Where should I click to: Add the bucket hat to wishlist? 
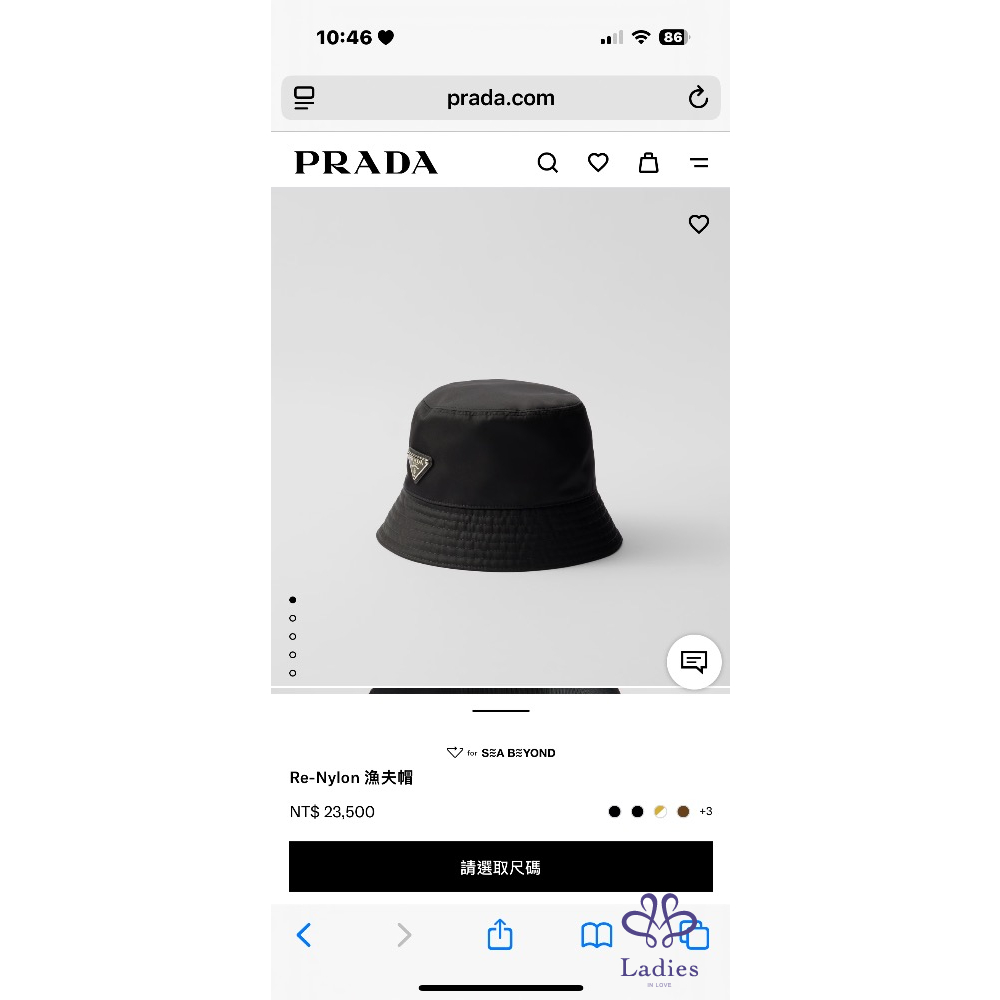point(699,225)
